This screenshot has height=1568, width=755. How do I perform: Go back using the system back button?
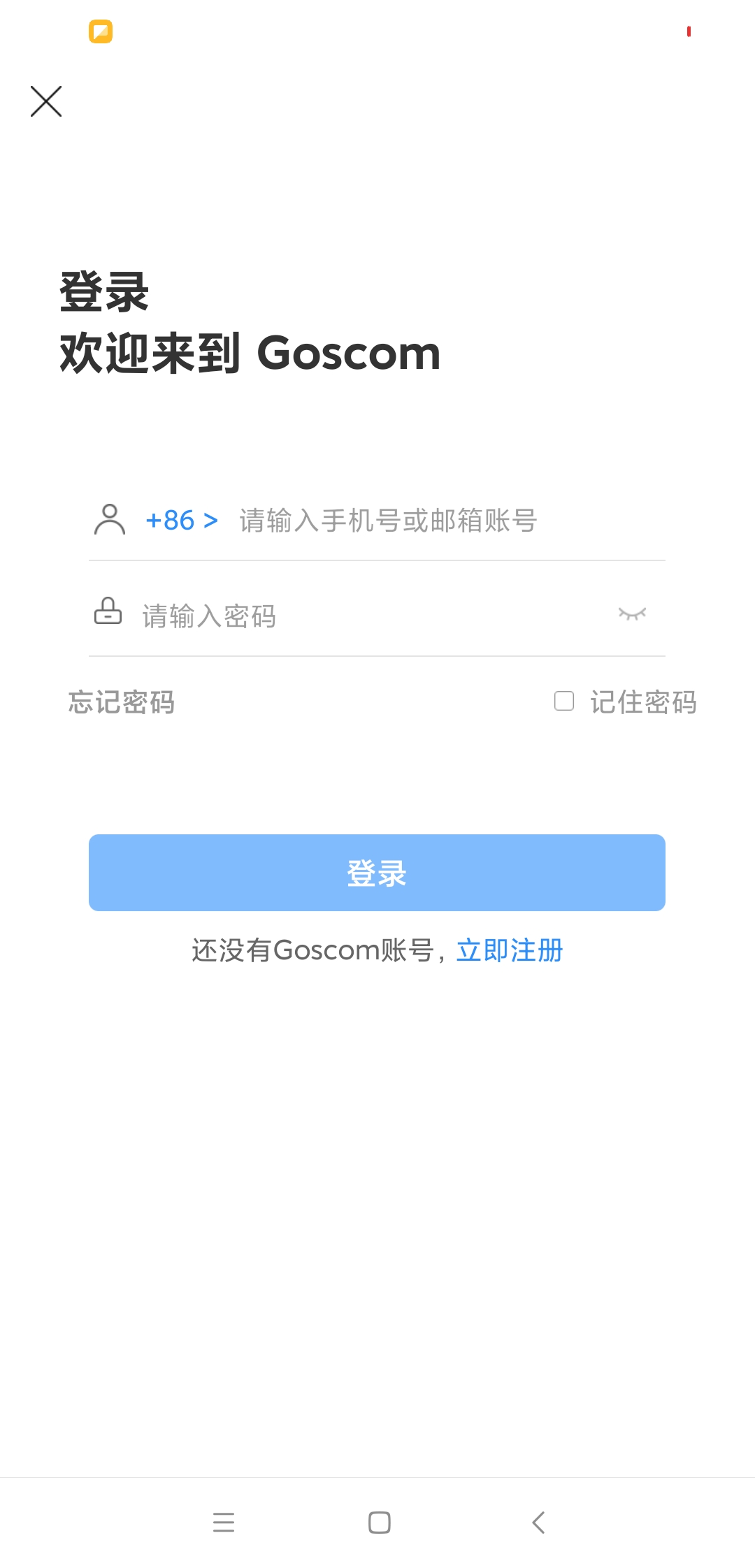click(x=538, y=1522)
